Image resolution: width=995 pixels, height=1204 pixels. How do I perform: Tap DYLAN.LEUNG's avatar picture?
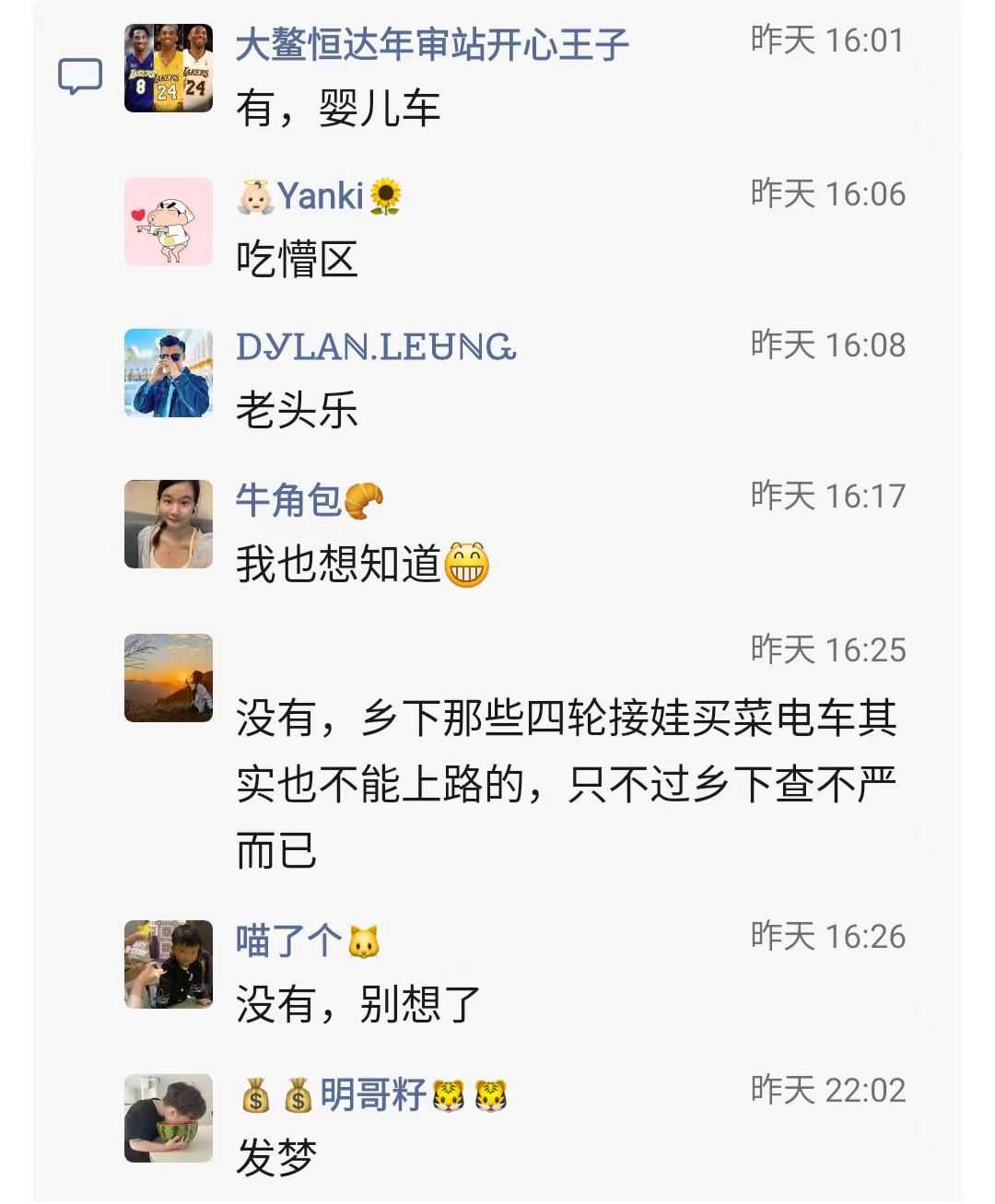point(169,373)
